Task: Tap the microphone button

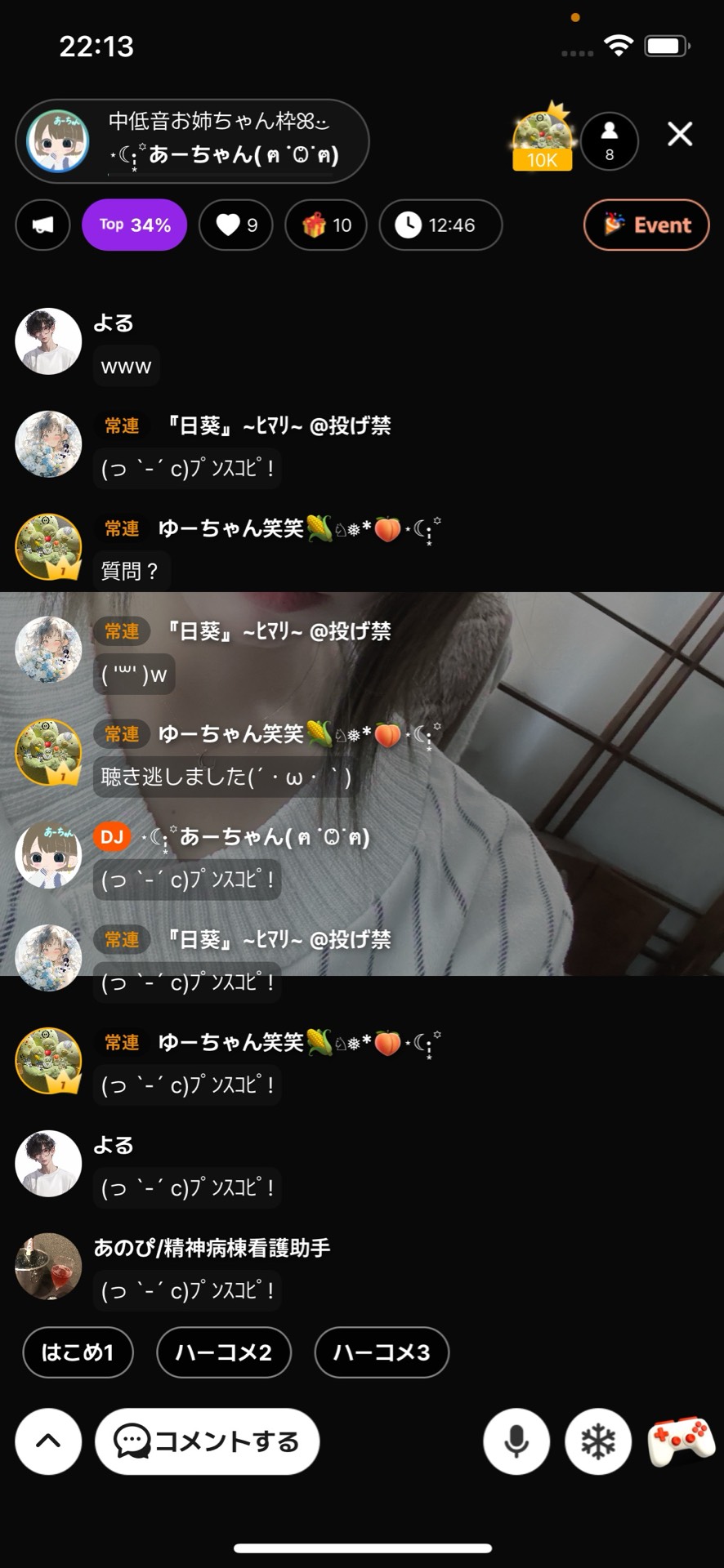Action: 516,1441
